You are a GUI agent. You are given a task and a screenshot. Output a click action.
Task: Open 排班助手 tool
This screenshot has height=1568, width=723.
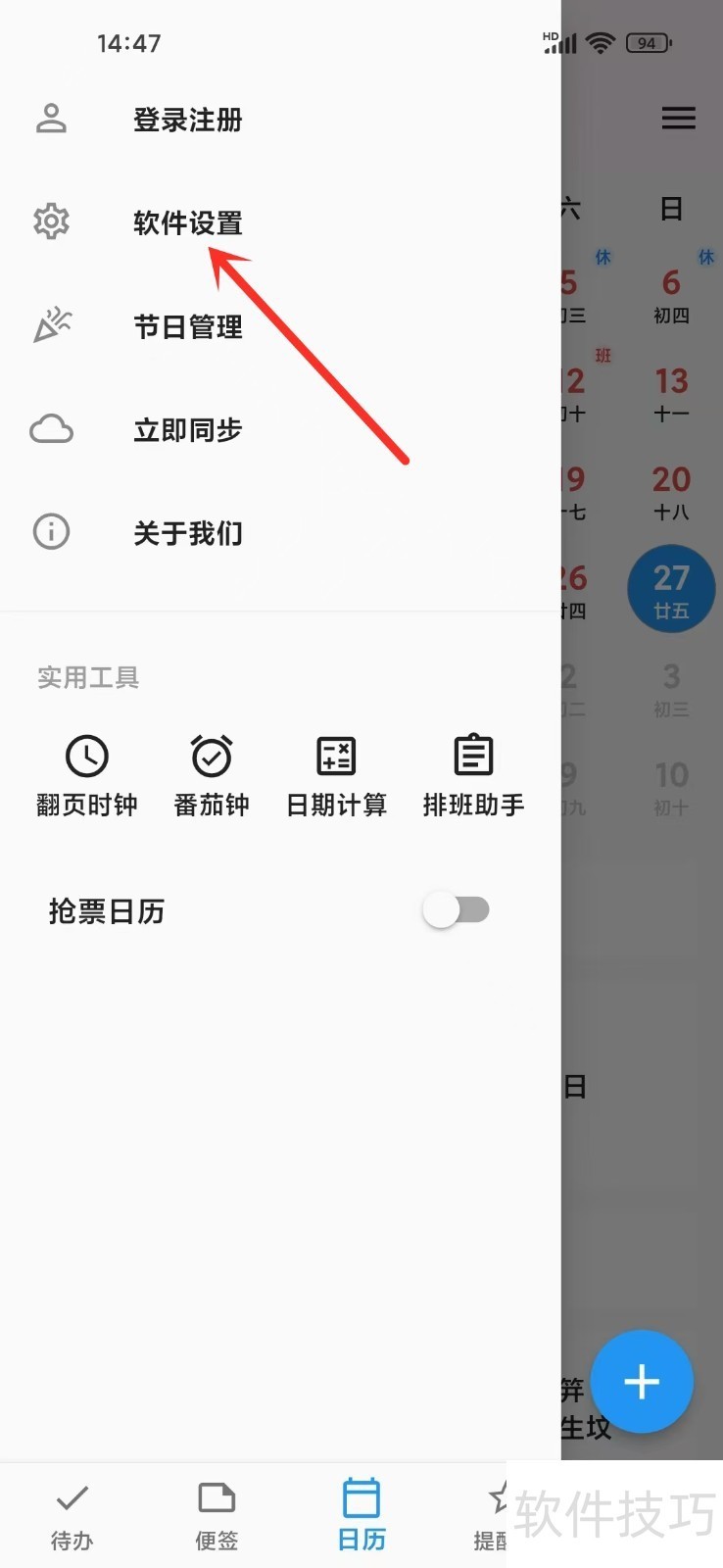[473, 774]
